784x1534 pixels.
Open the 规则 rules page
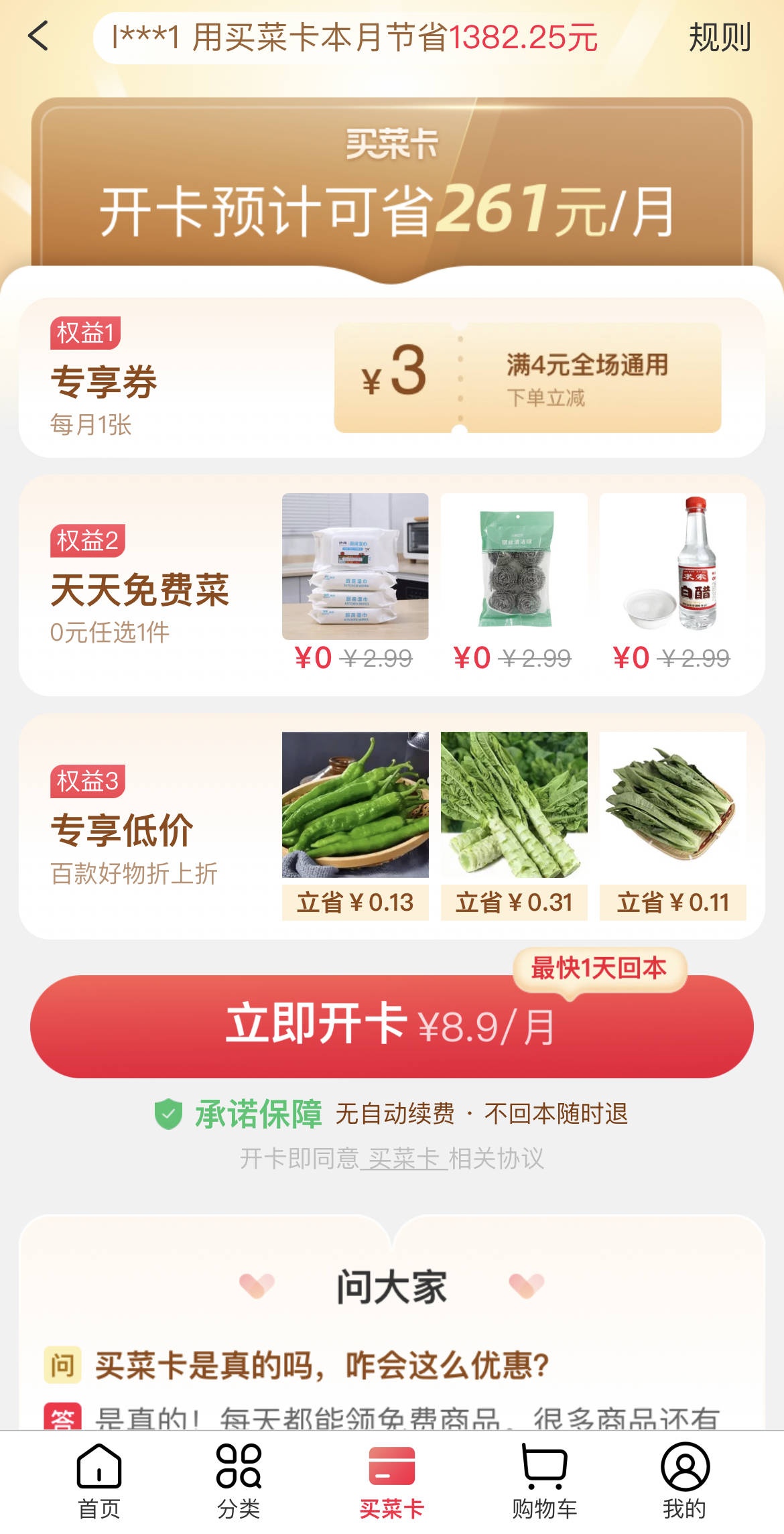720,37
